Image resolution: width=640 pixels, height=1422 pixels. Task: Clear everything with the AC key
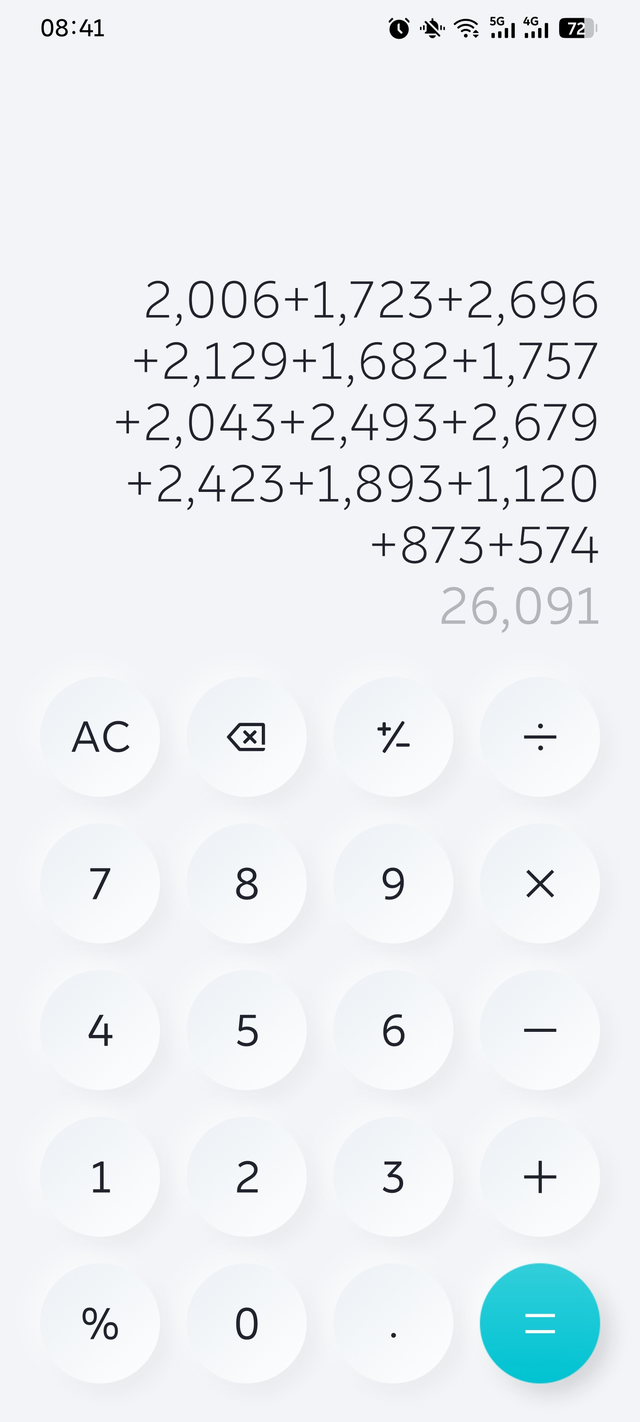[x=100, y=737]
